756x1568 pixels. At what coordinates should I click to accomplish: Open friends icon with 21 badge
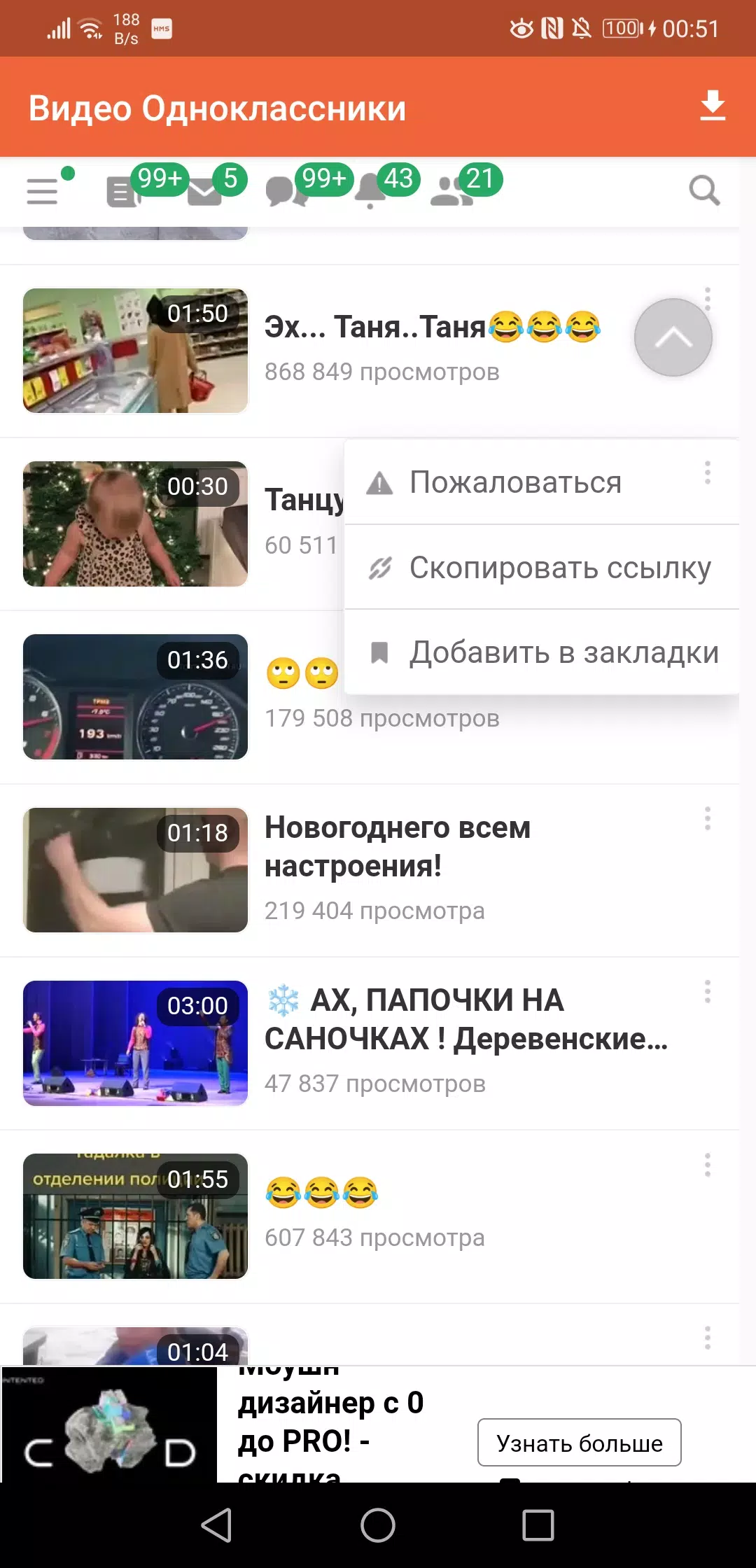click(x=452, y=192)
